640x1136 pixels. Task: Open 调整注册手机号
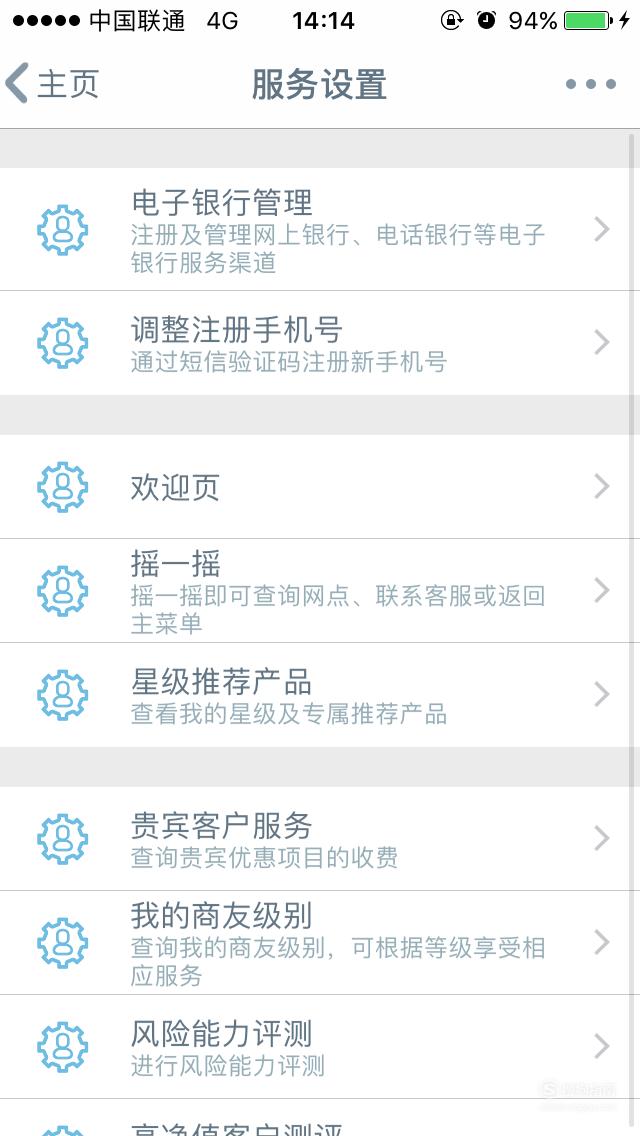[320, 343]
